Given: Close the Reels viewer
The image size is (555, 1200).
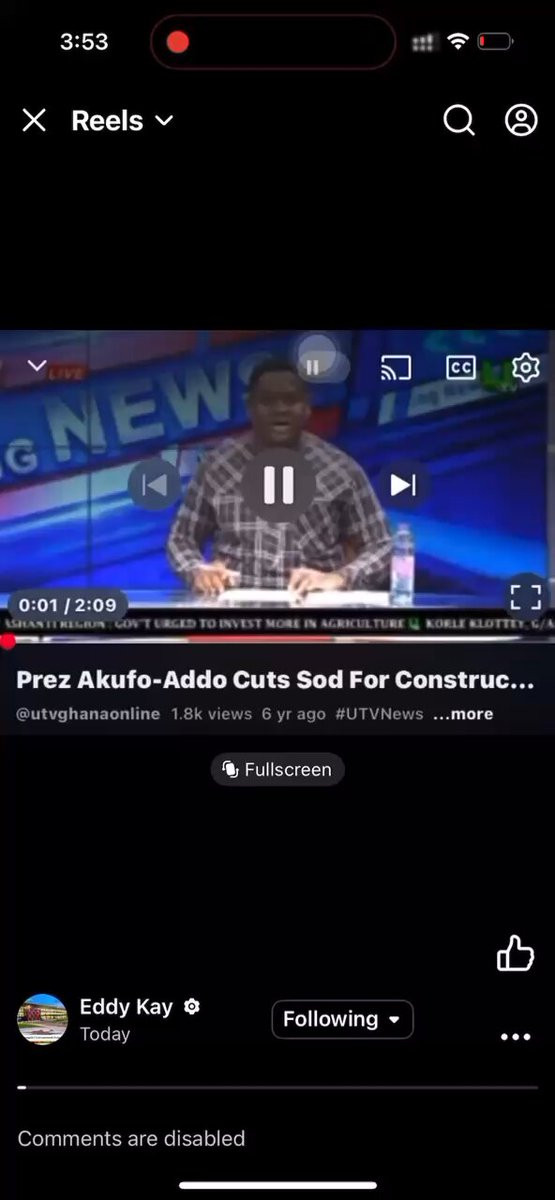Looking at the screenshot, I should click(x=34, y=121).
